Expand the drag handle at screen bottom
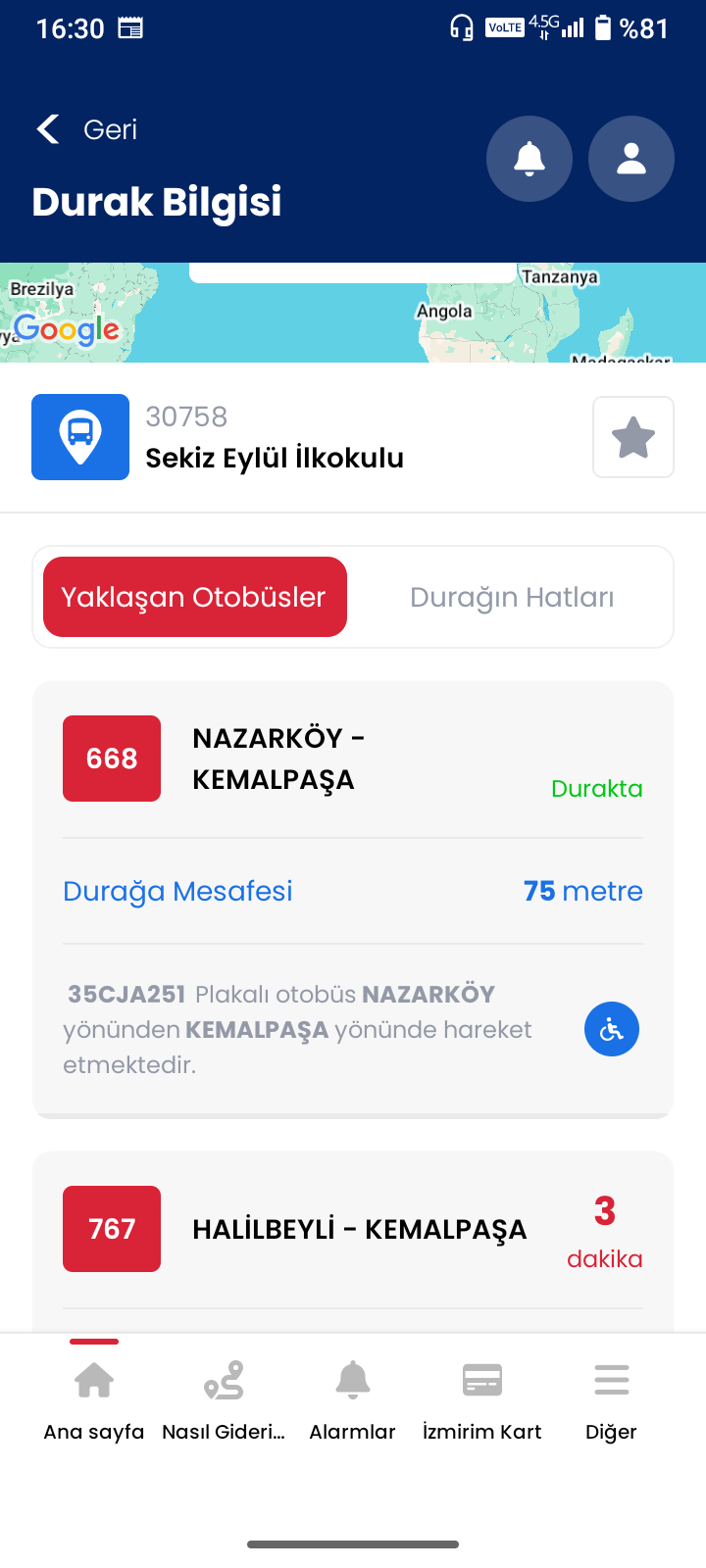The height and width of the screenshot is (1568, 706). coord(353,1543)
